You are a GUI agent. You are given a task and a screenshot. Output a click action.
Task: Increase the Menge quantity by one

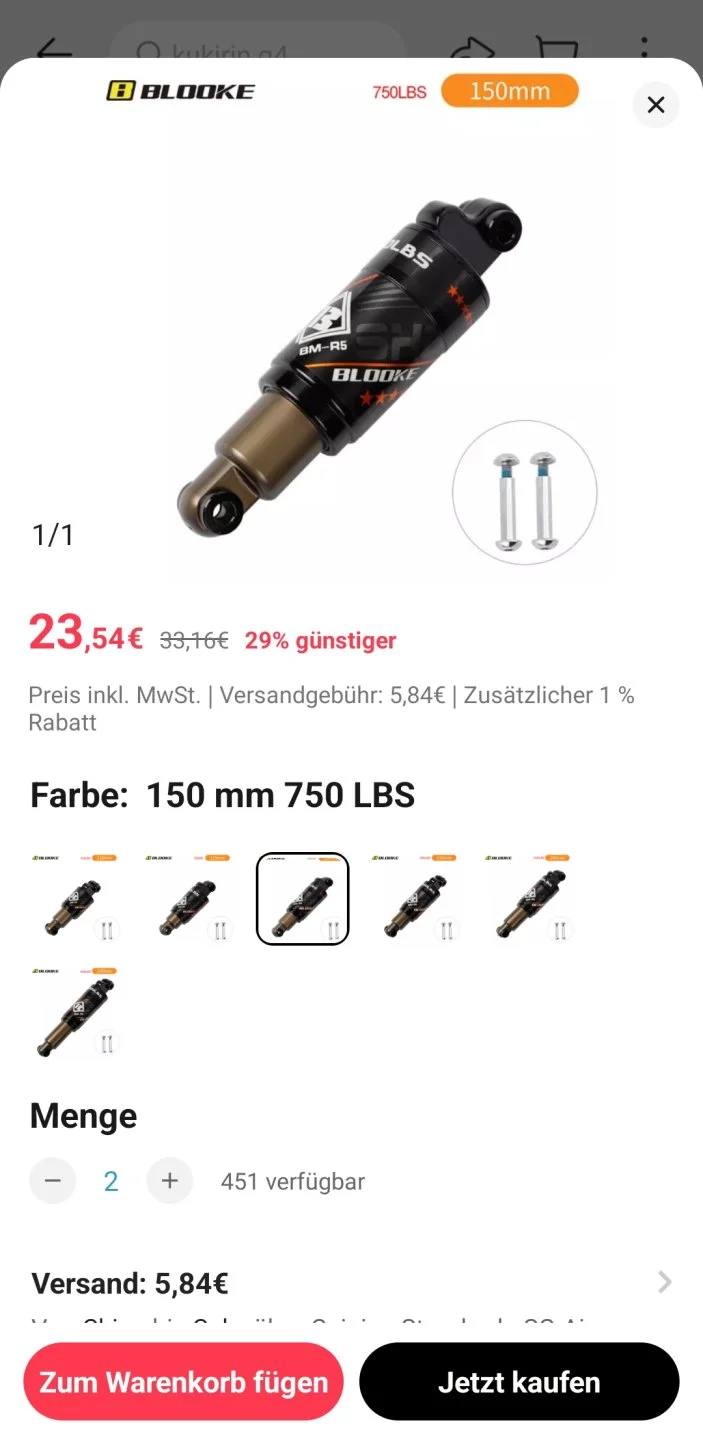[x=170, y=1181]
